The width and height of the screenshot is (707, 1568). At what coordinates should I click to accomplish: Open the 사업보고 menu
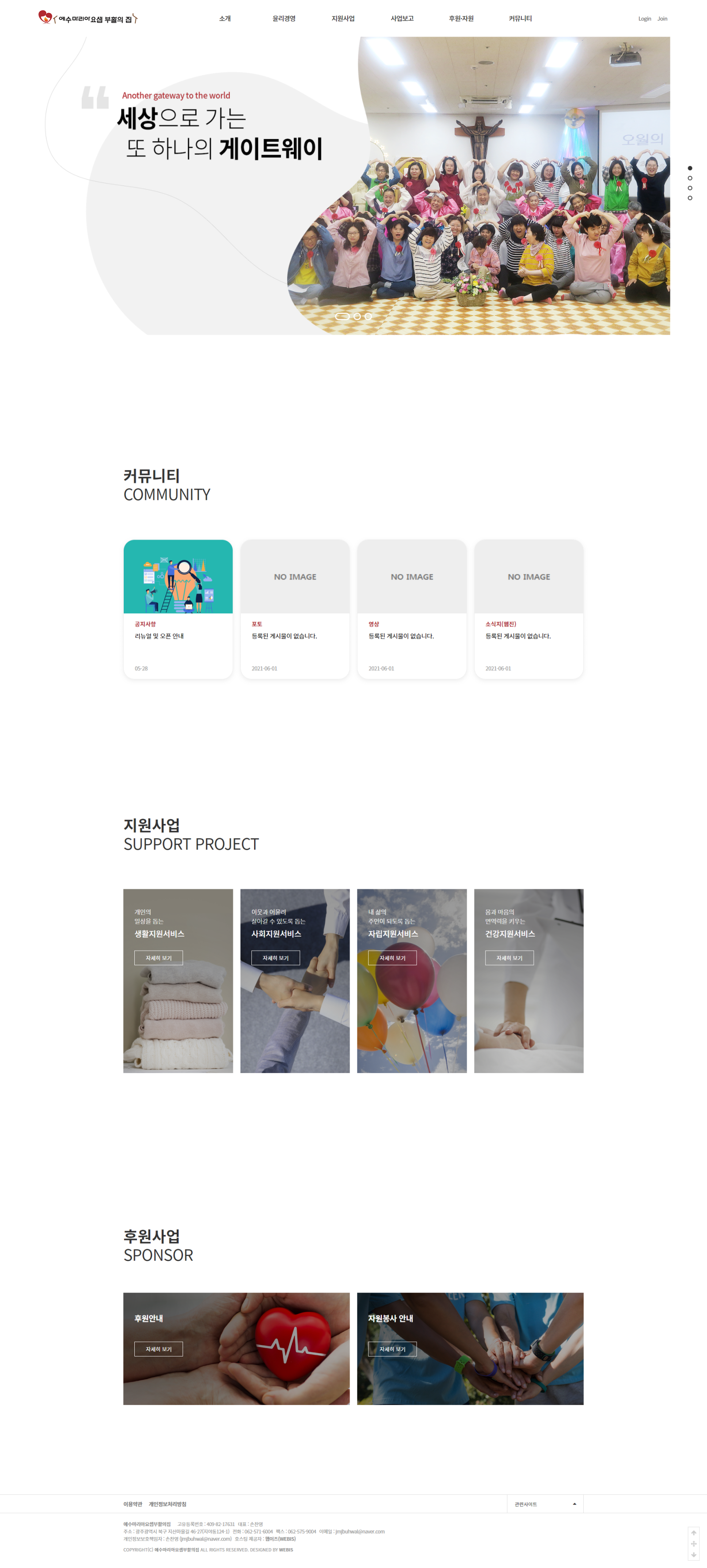click(x=402, y=19)
